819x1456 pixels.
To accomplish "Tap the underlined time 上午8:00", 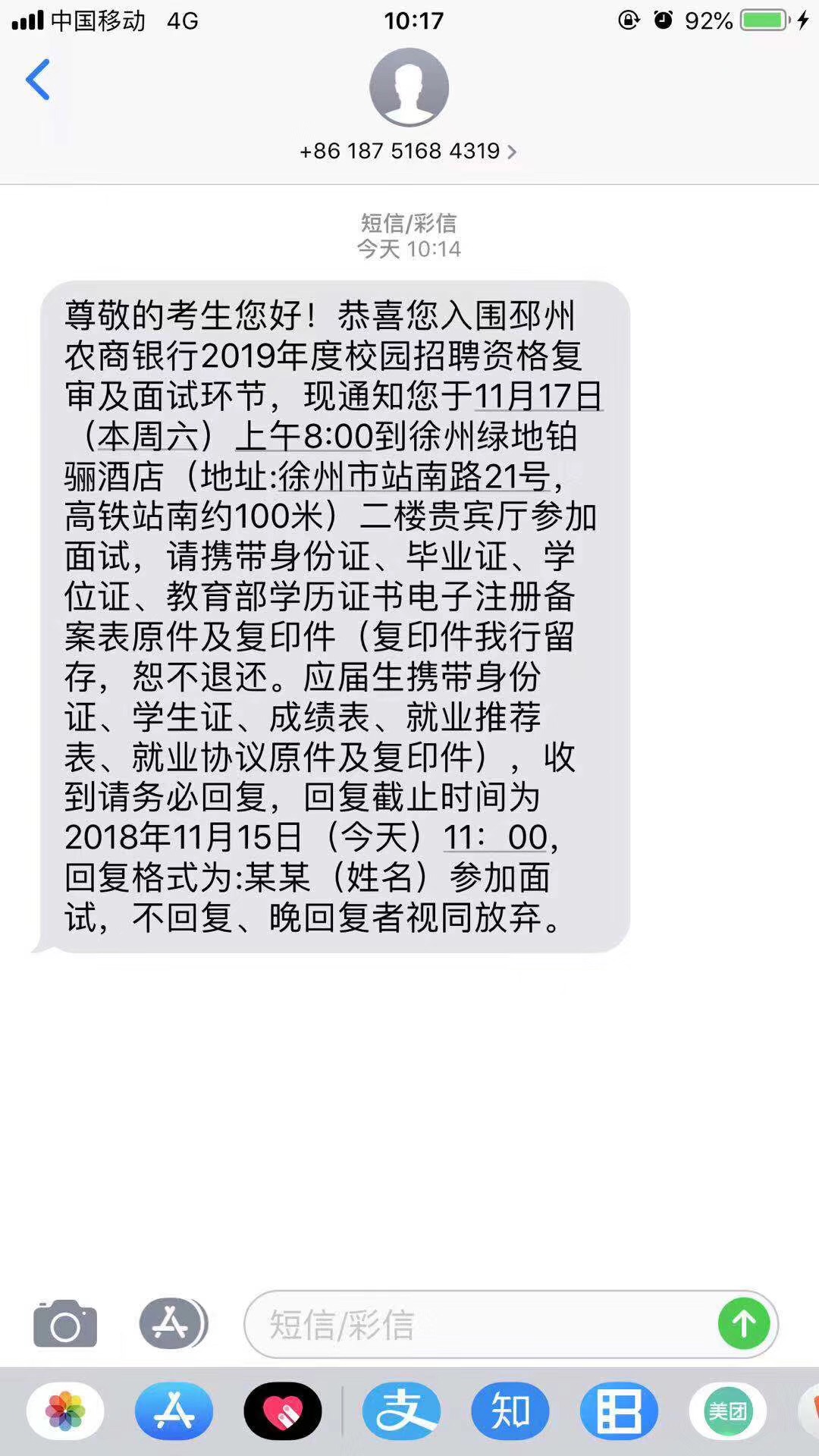I will click(305, 436).
